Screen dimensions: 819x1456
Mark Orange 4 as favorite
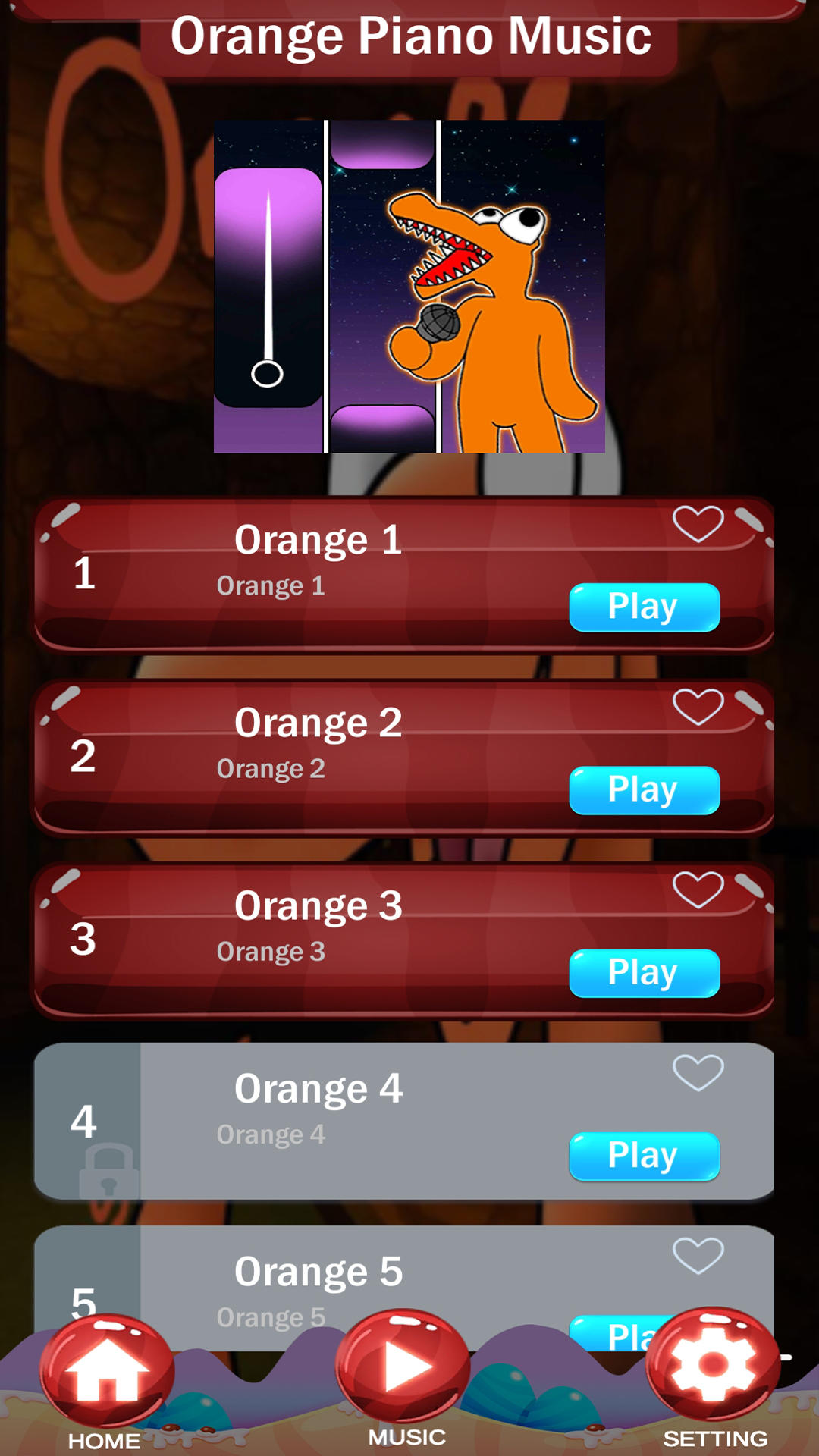(698, 1072)
